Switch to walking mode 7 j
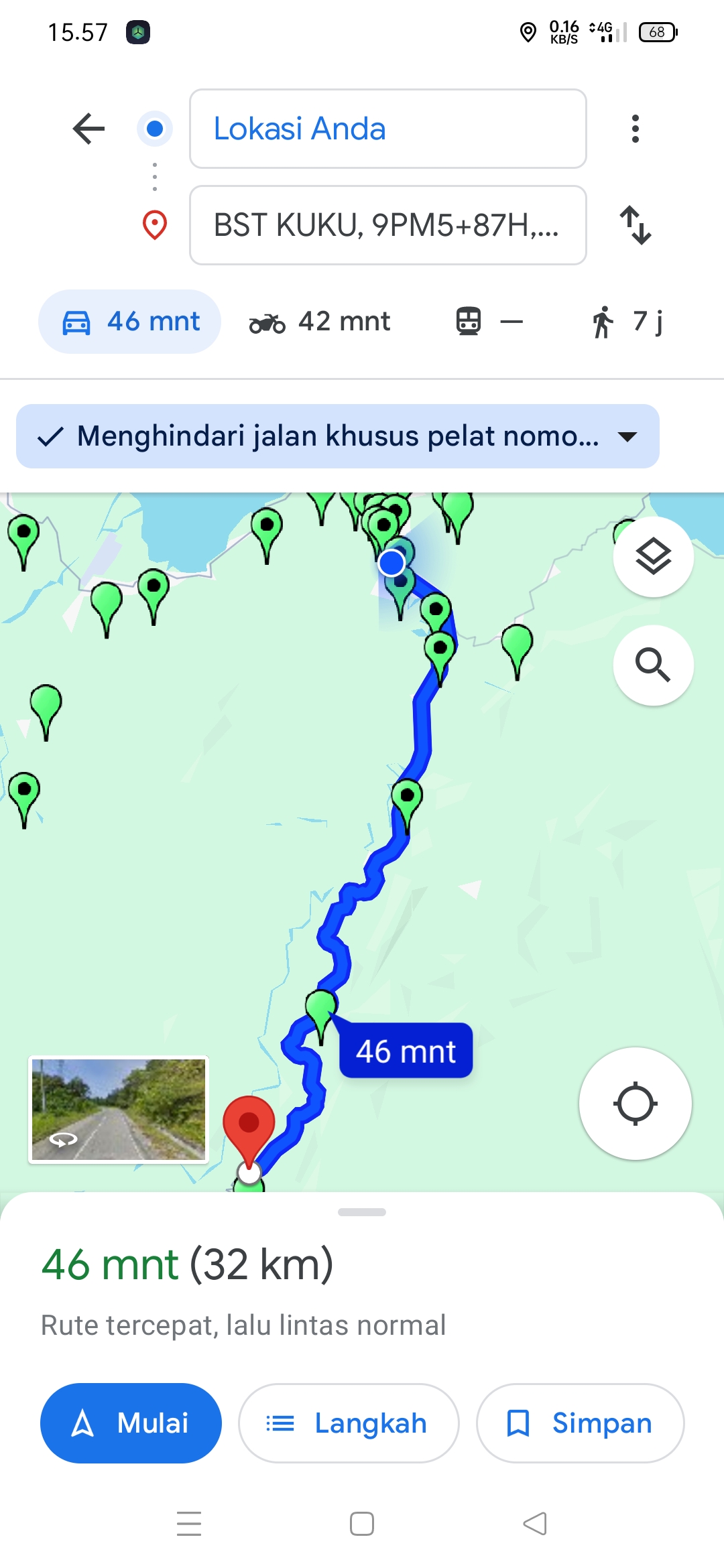 point(627,322)
